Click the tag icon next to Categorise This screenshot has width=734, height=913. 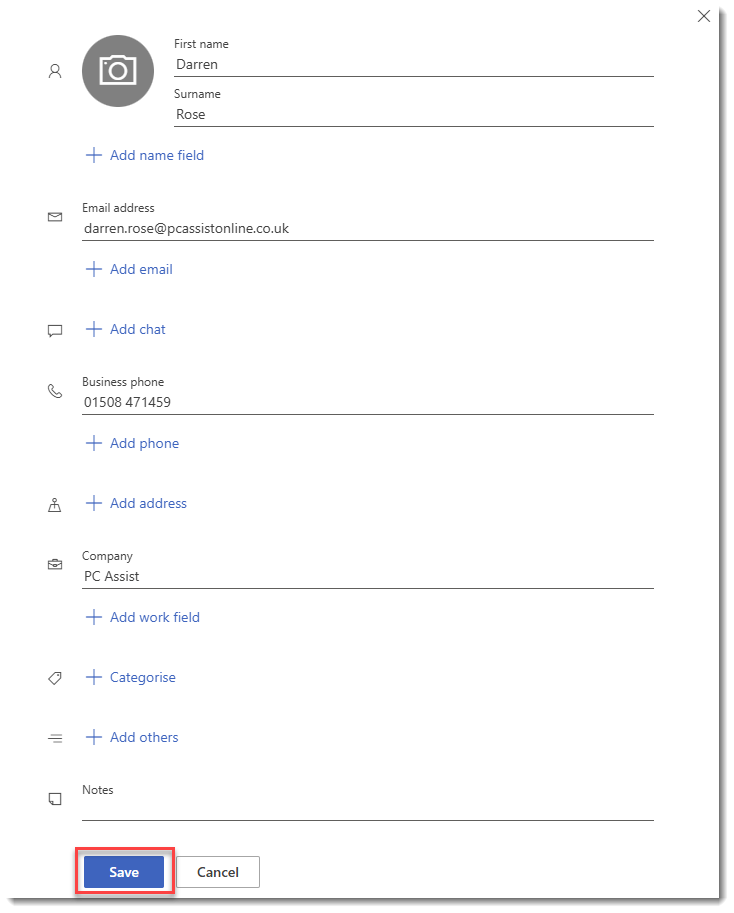[x=55, y=678]
